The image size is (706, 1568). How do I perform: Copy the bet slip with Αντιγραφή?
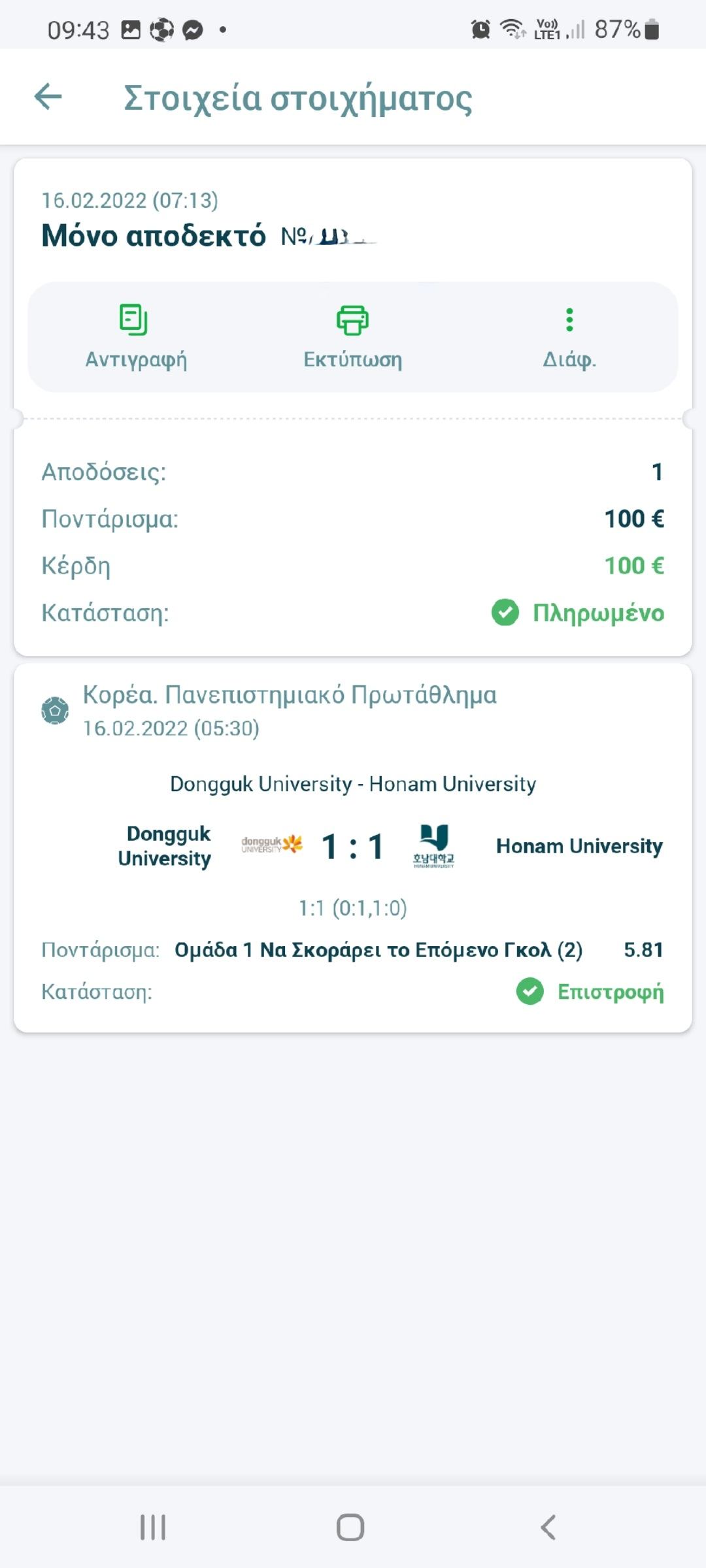(135, 337)
